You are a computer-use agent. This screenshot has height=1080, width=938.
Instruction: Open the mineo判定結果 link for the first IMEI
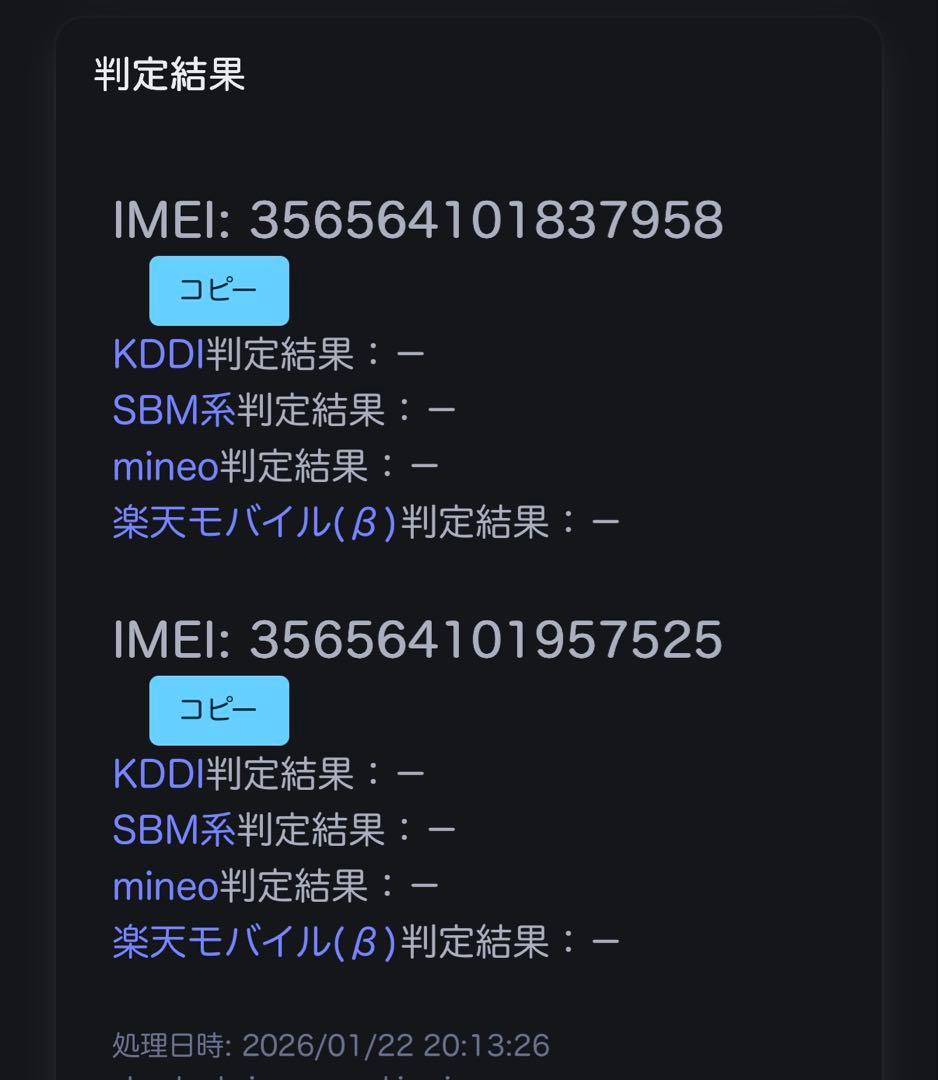tap(165, 465)
